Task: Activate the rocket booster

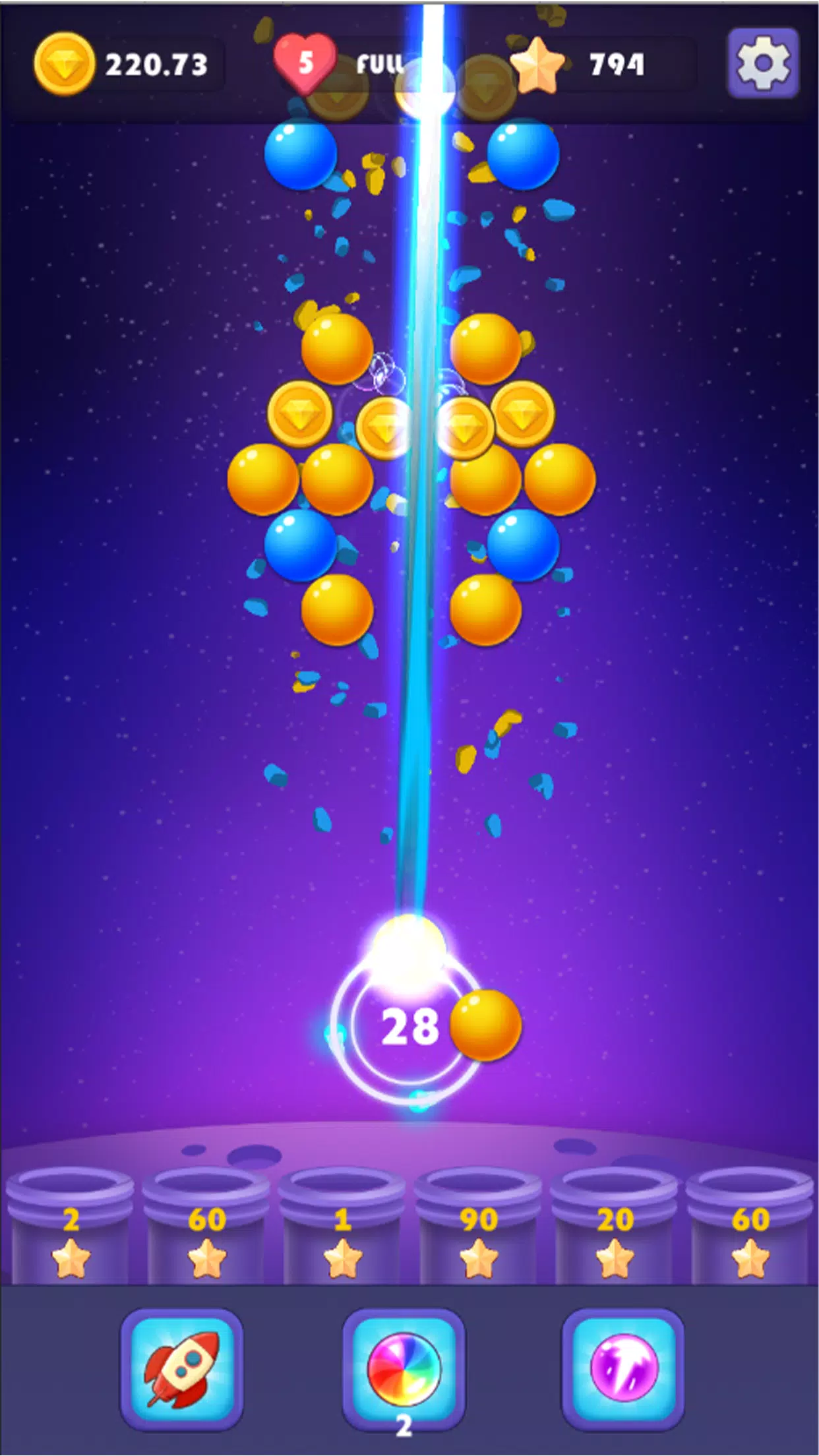Action: 181,1368
